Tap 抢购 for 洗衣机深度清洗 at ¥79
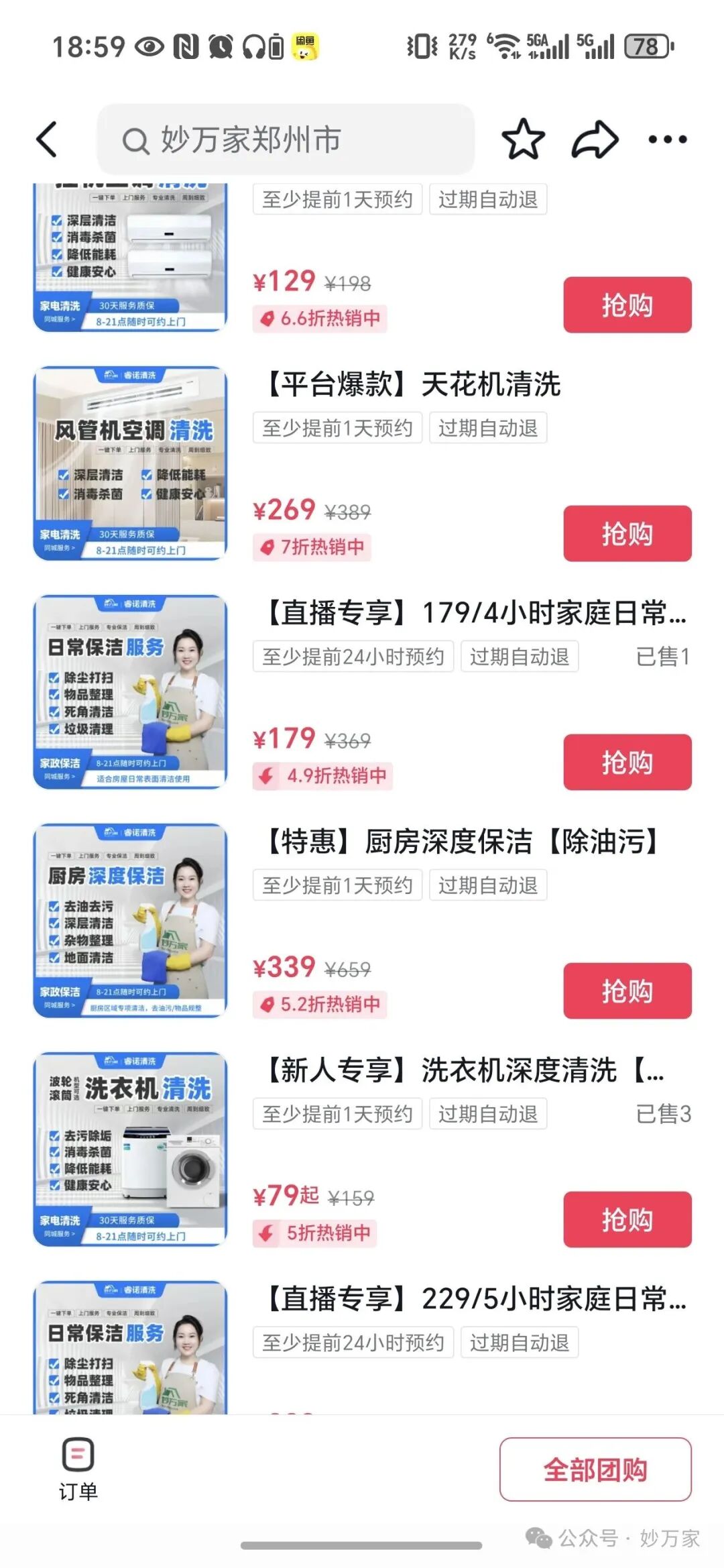Screen dimensions: 724x1568 coord(627,1220)
